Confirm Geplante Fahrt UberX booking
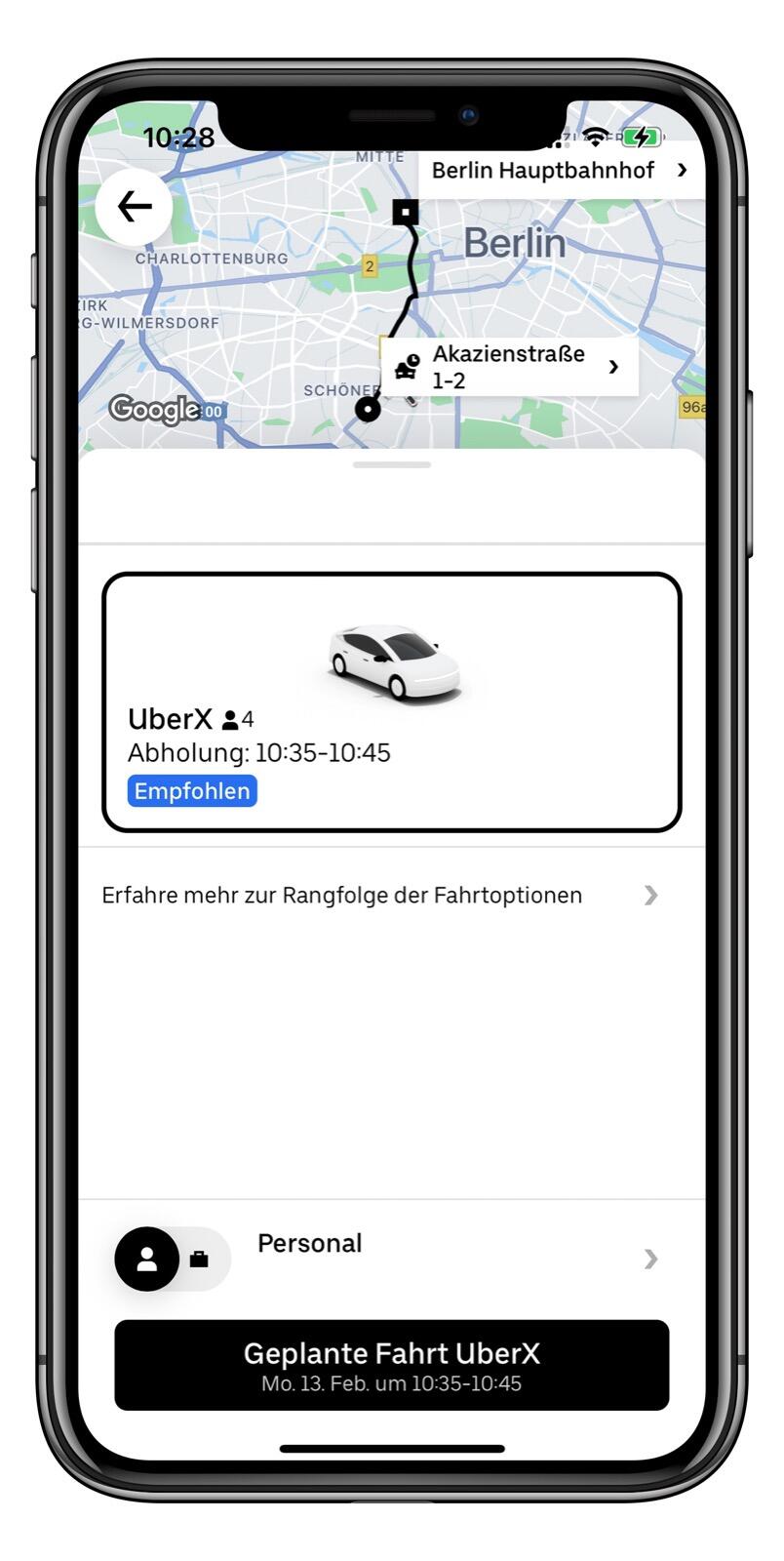The image size is (784, 1561). (392, 1365)
